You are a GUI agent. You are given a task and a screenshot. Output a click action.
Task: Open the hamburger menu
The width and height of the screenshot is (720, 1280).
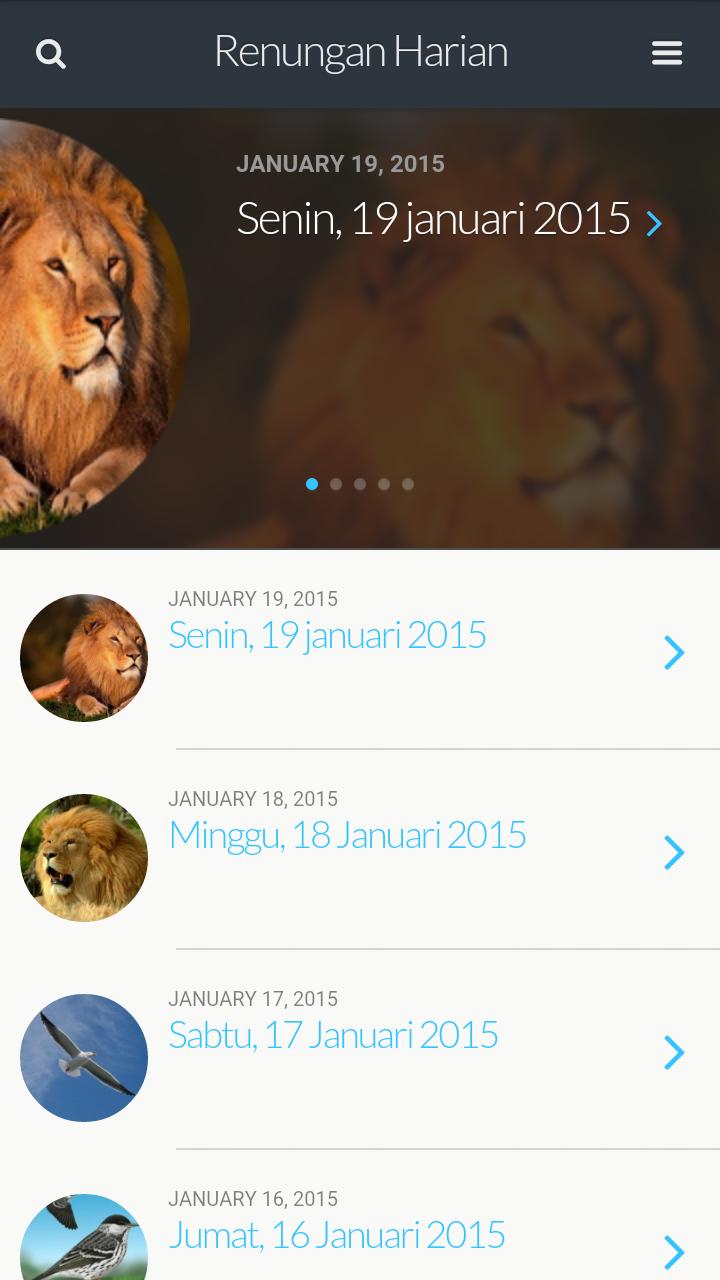pos(667,53)
